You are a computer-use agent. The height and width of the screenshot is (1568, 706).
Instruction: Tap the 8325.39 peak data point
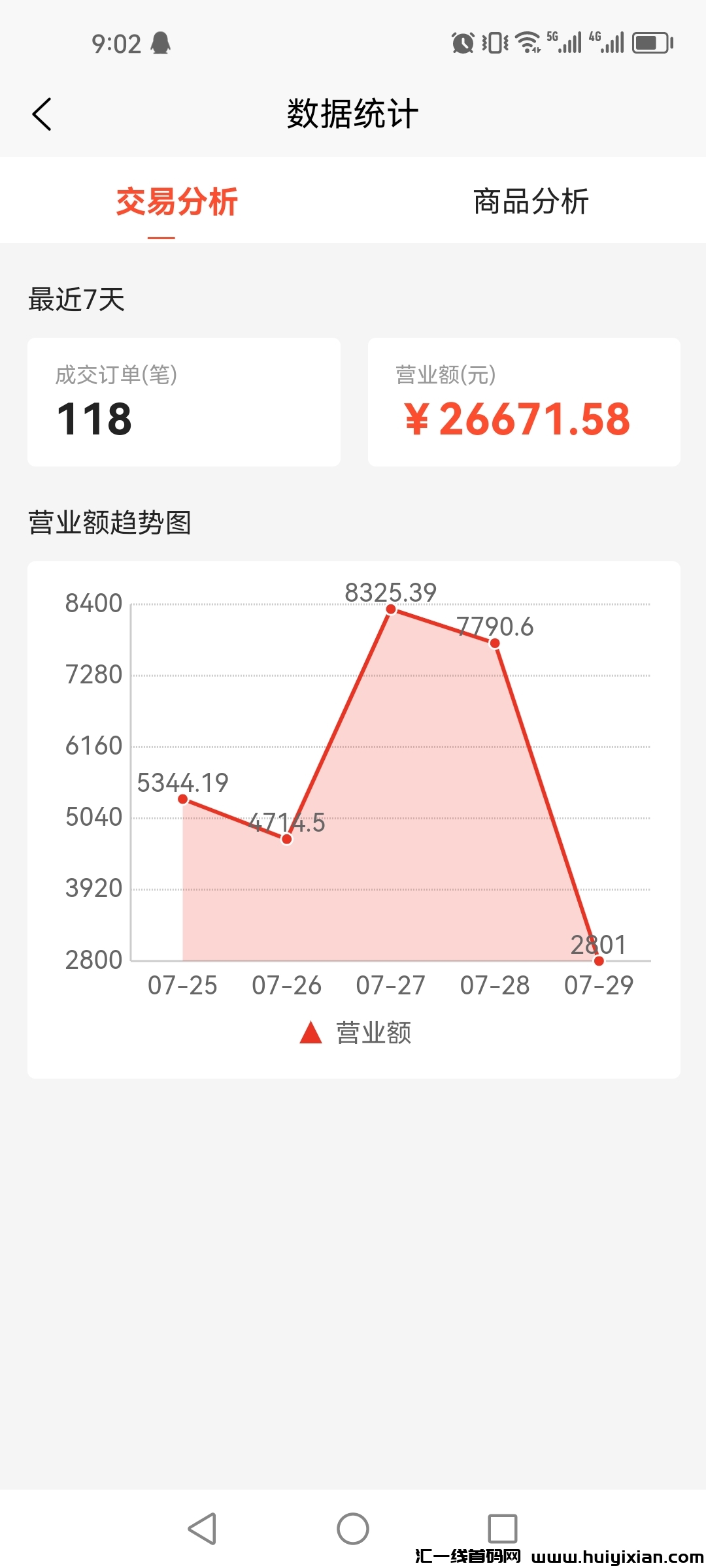point(390,608)
